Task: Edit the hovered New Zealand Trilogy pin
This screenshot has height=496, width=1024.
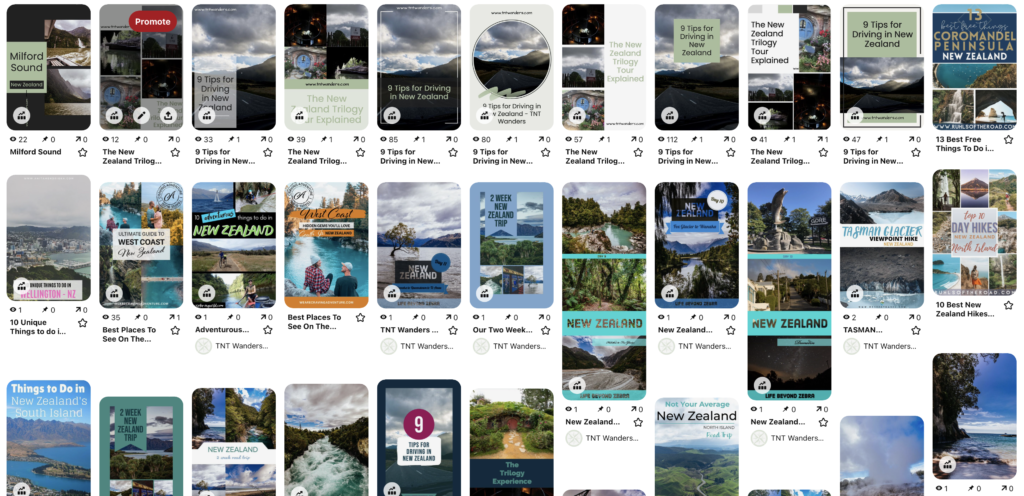Action: (140, 116)
